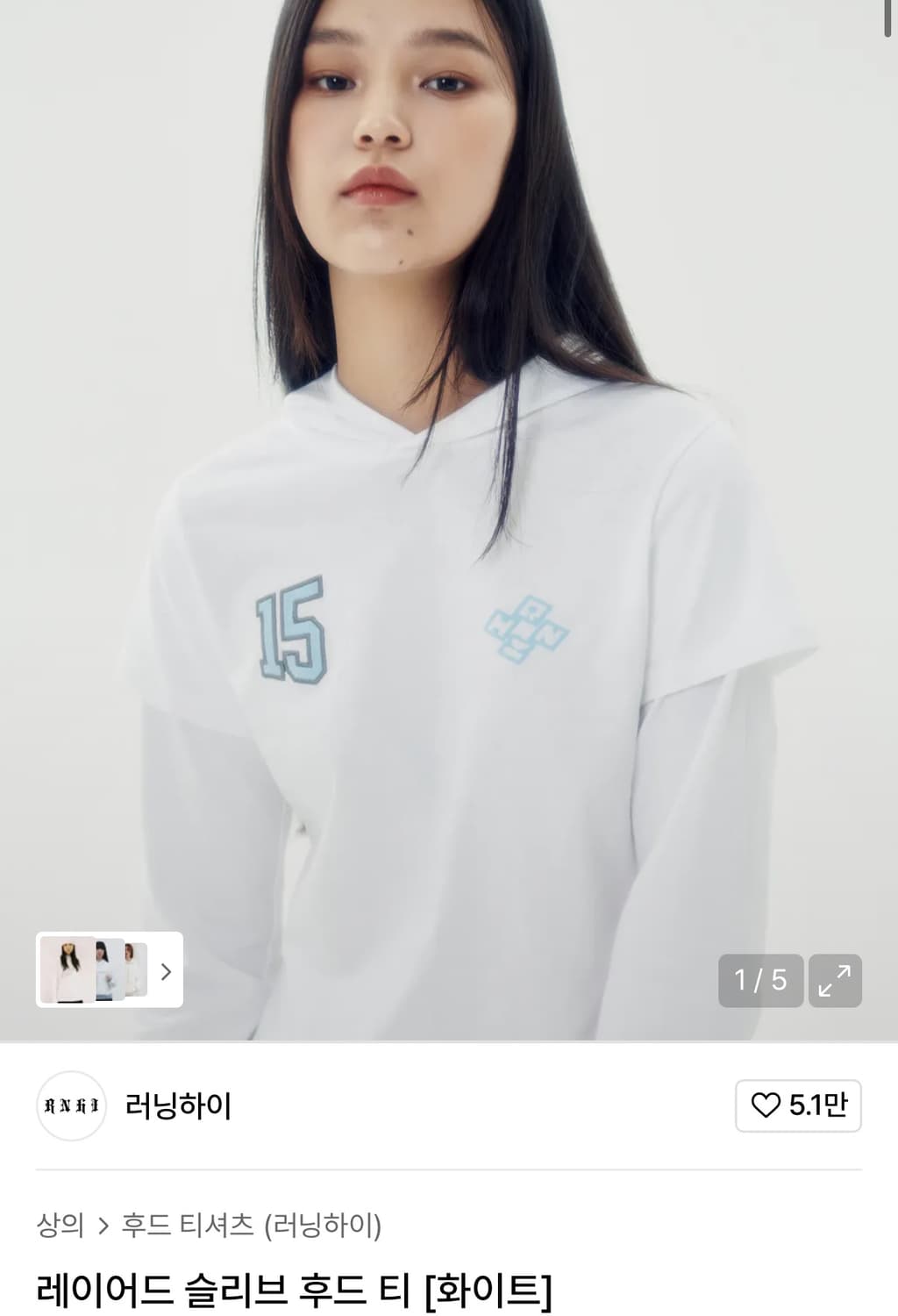Go to the 상의 category
This screenshot has height=1316, width=898.
(x=60, y=1225)
